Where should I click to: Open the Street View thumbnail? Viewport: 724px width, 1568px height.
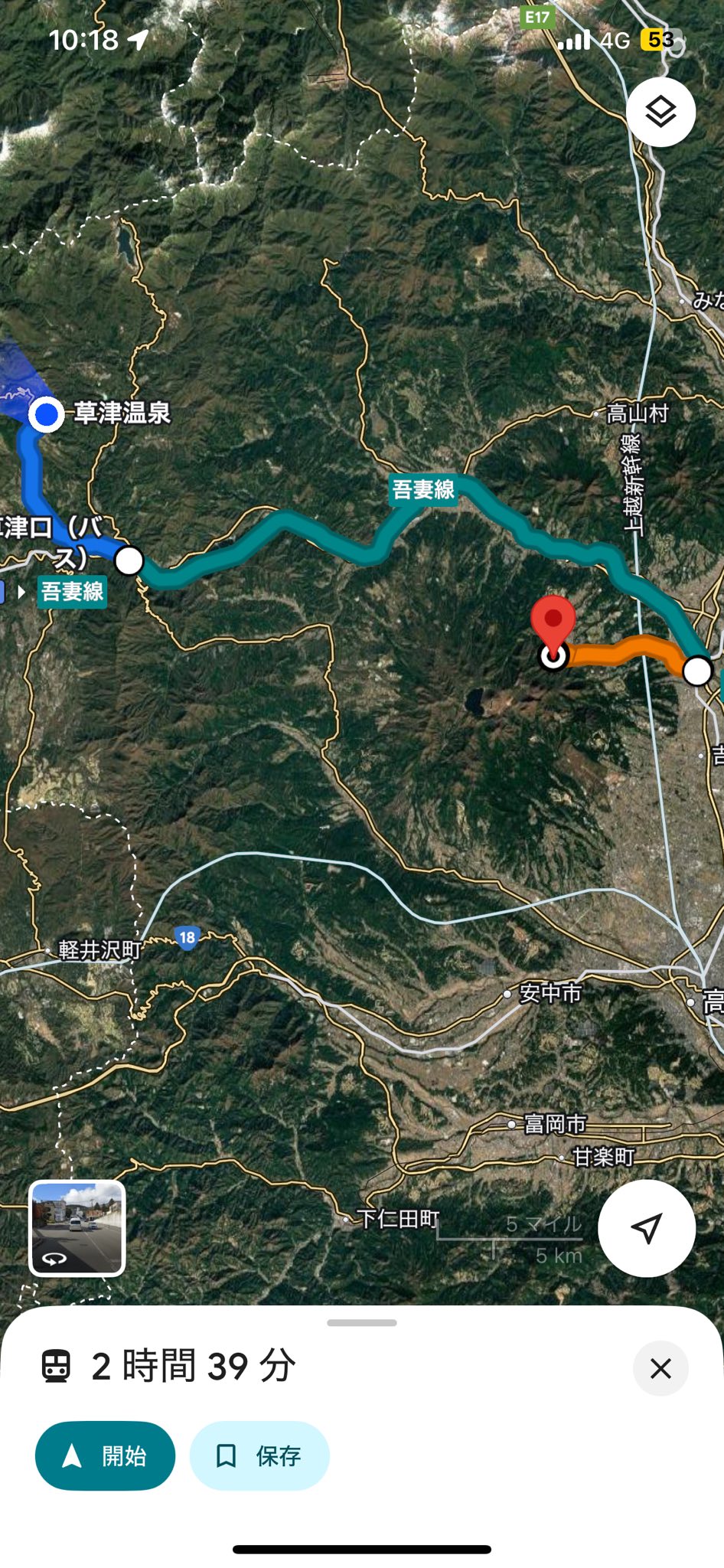pos(77,1228)
